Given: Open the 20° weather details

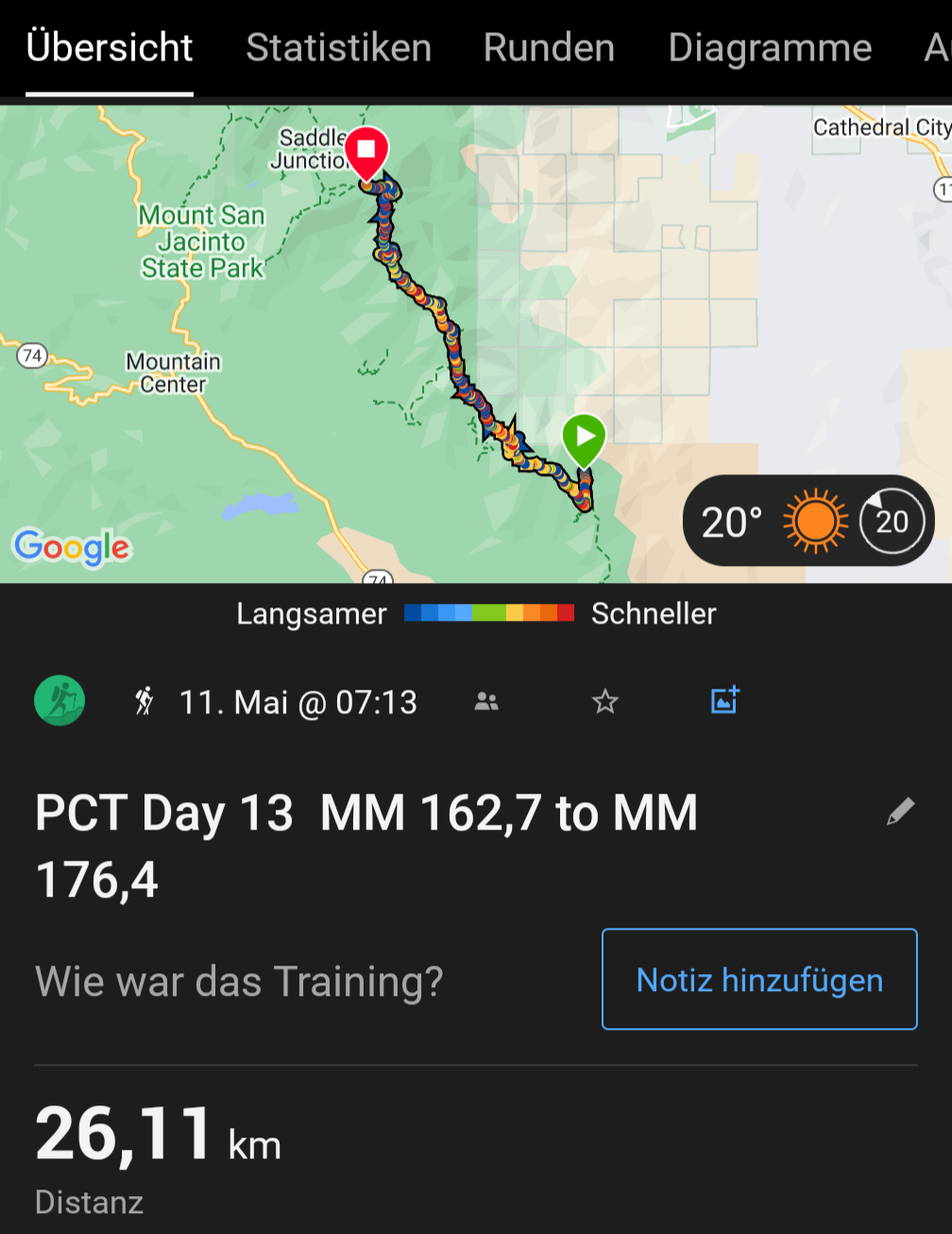Looking at the screenshot, I should [x=807, y=521].
